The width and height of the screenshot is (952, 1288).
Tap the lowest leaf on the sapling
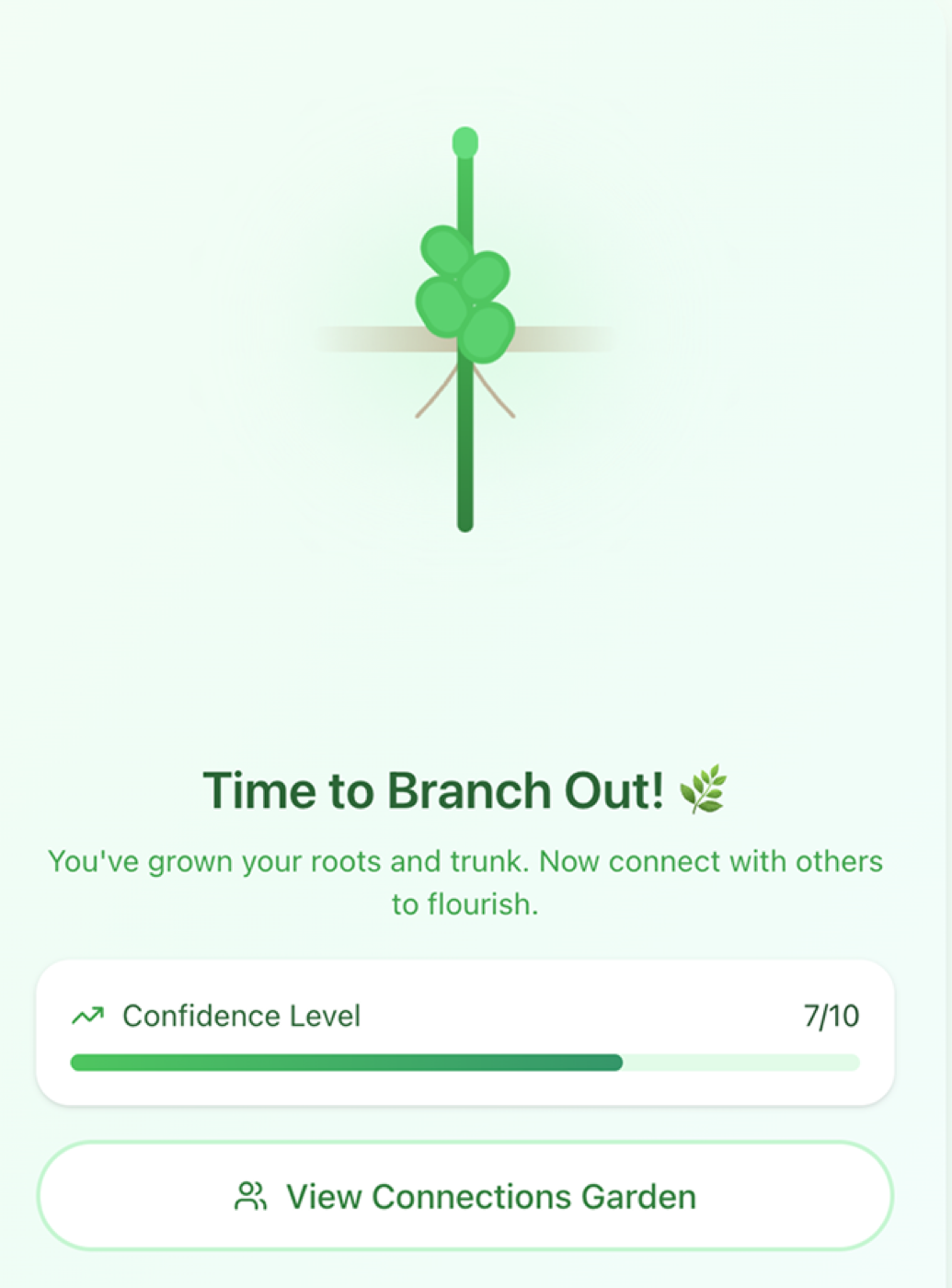[487, 331]
